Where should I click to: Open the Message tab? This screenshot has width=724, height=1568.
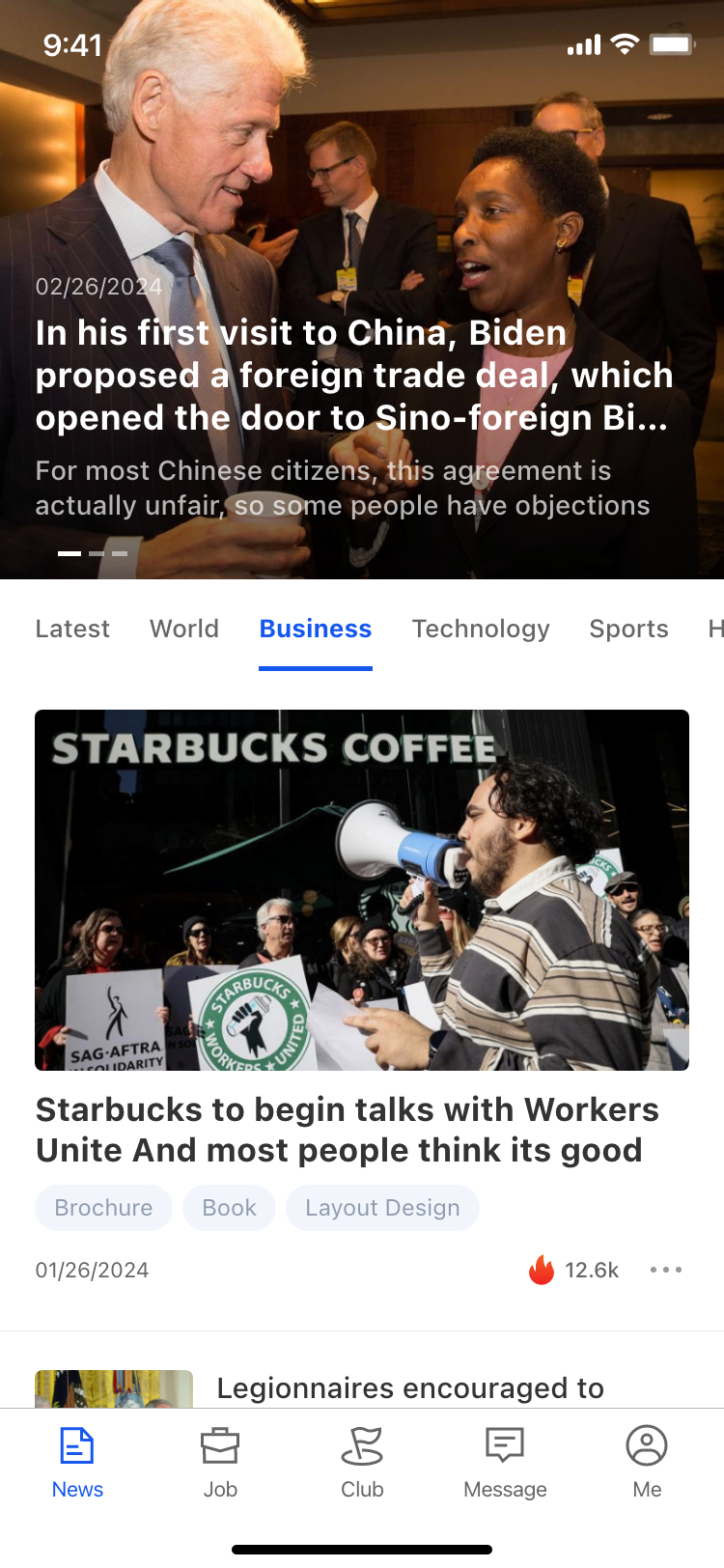505,1462
